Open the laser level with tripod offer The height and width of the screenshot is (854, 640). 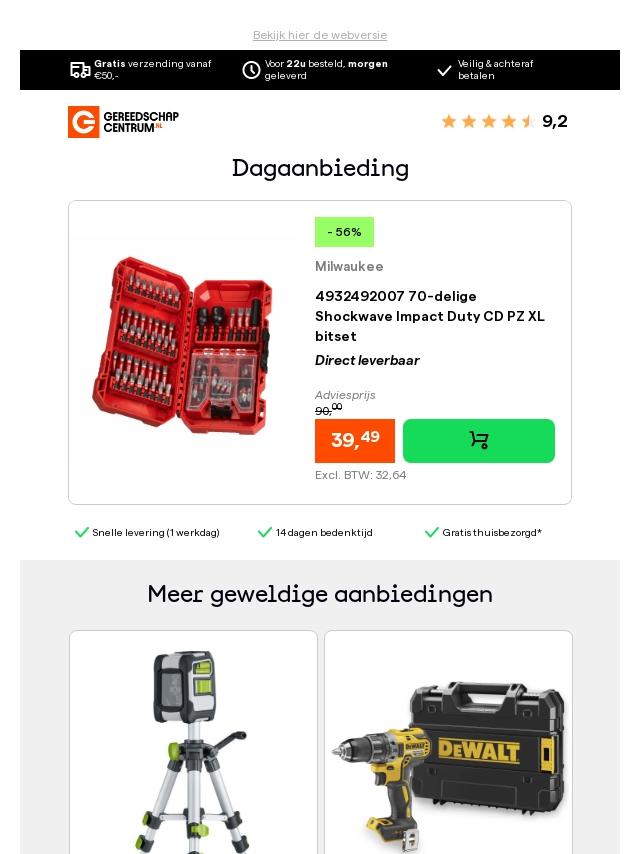coord(193,745)
